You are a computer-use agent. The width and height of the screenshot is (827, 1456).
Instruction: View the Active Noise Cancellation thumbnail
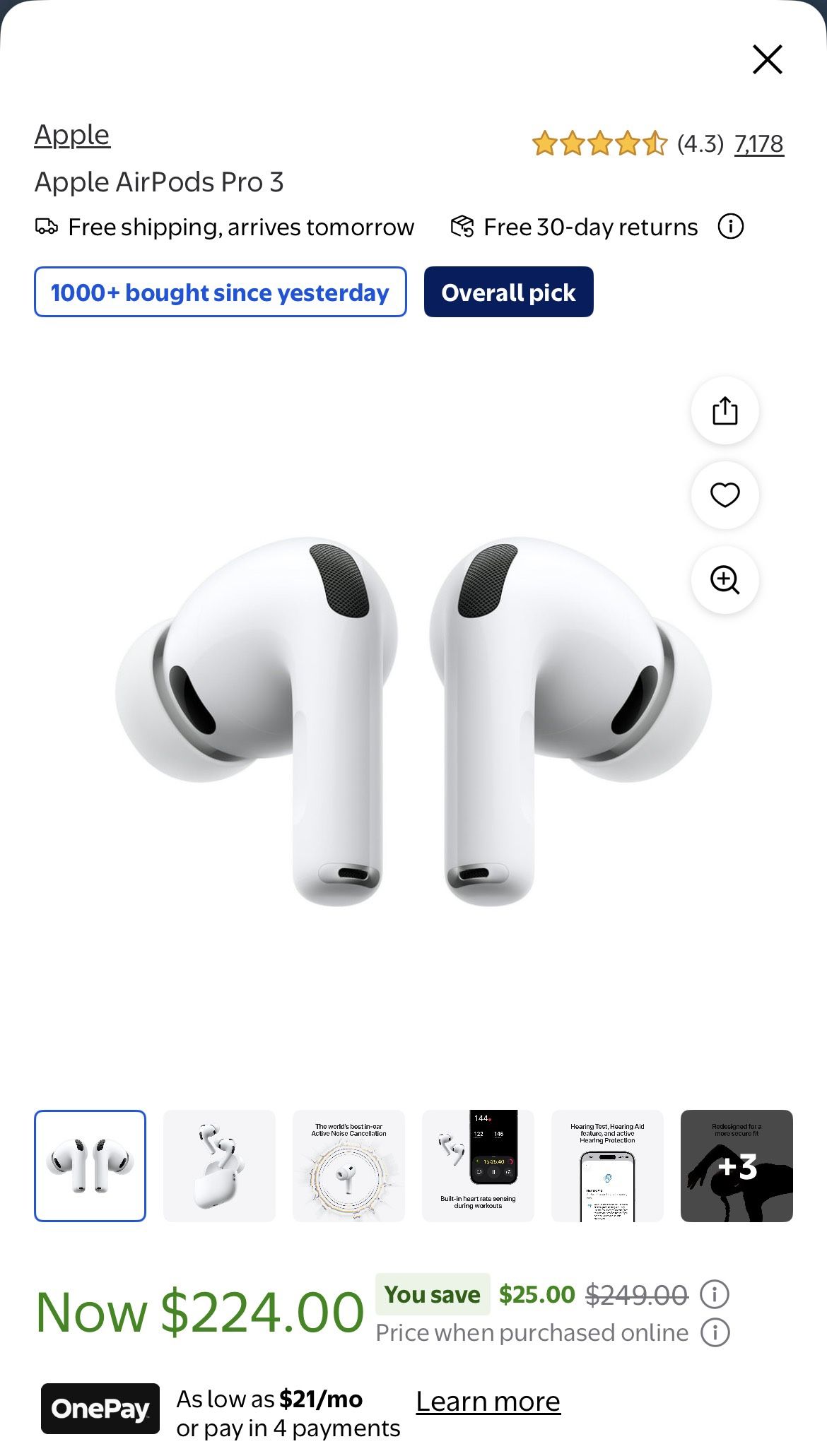348,1166
